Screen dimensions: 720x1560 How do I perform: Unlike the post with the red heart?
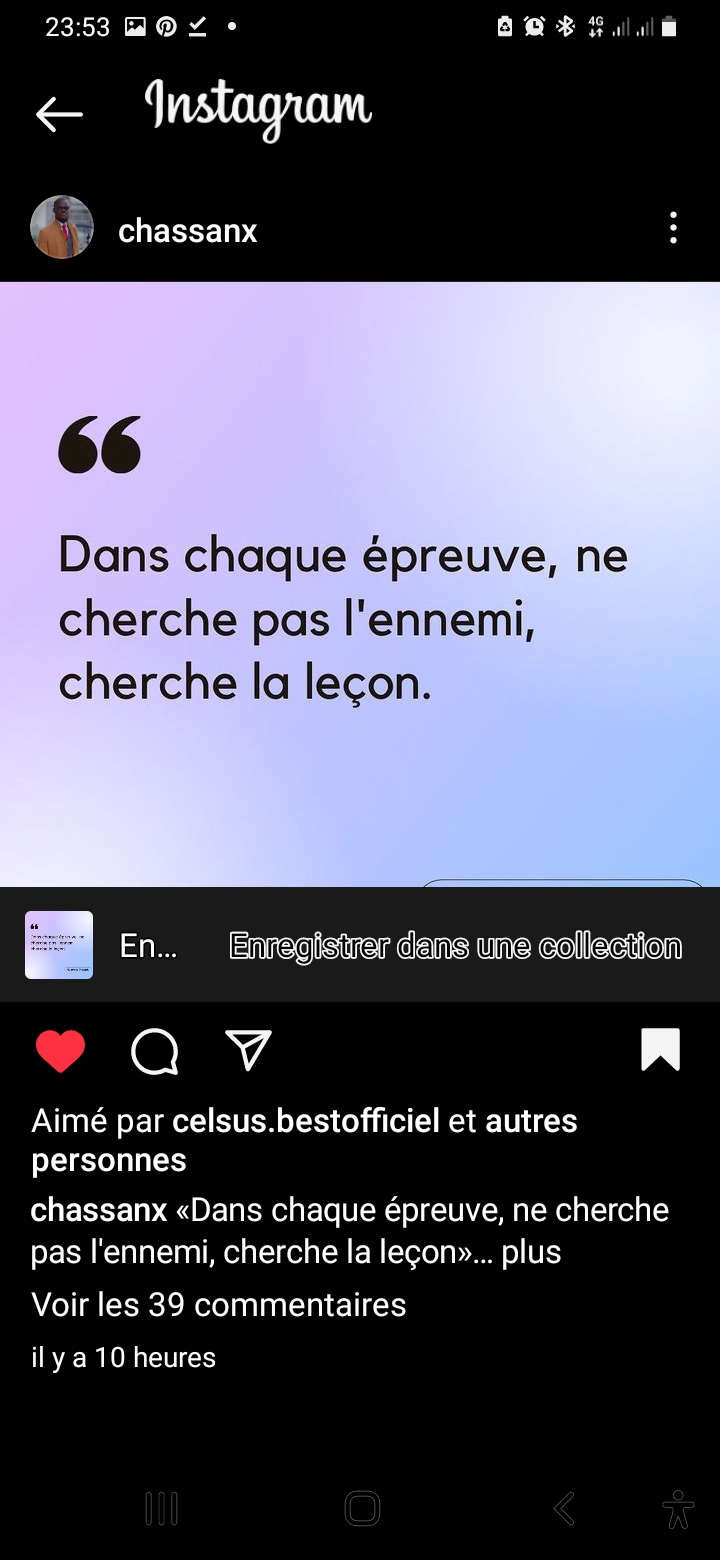tap(60, 1051)
